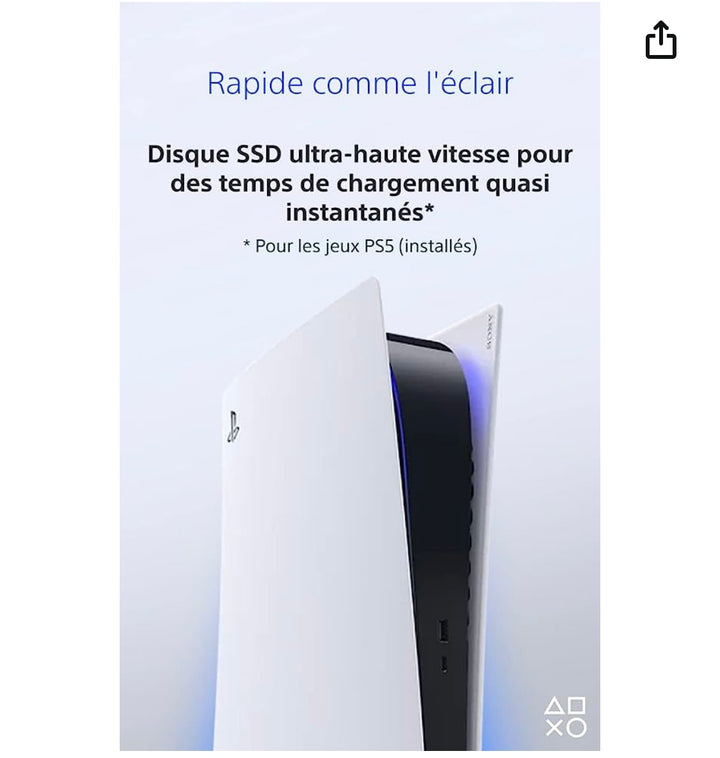The height and width of the screenshot is (758, 720).
Task: Share this product image
Action: point(661,41)
